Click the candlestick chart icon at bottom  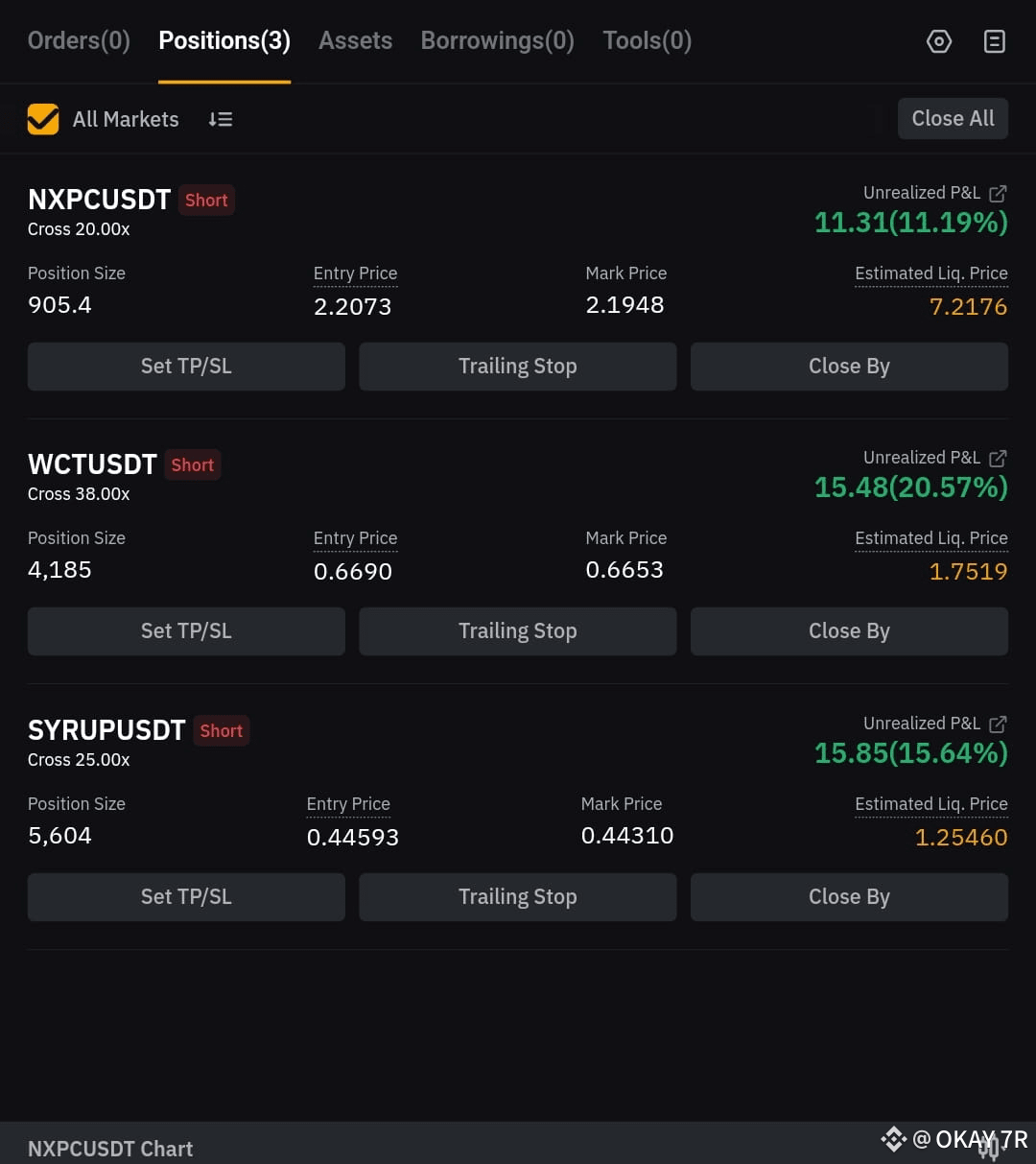(x=988, y=1146)
